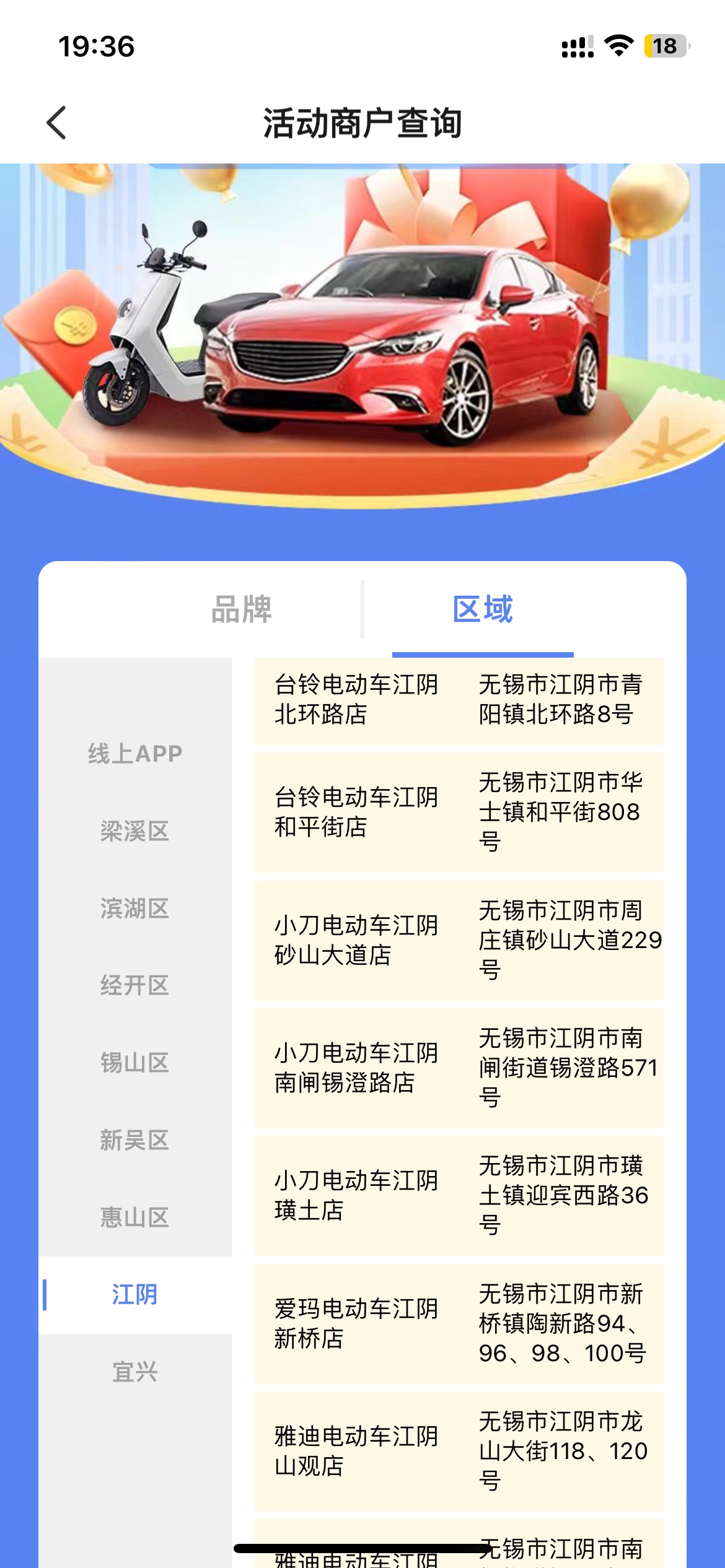Switch region to 宜兴
The height and width of the screenshot is (1568, 725).
(x=135, y=1372)
